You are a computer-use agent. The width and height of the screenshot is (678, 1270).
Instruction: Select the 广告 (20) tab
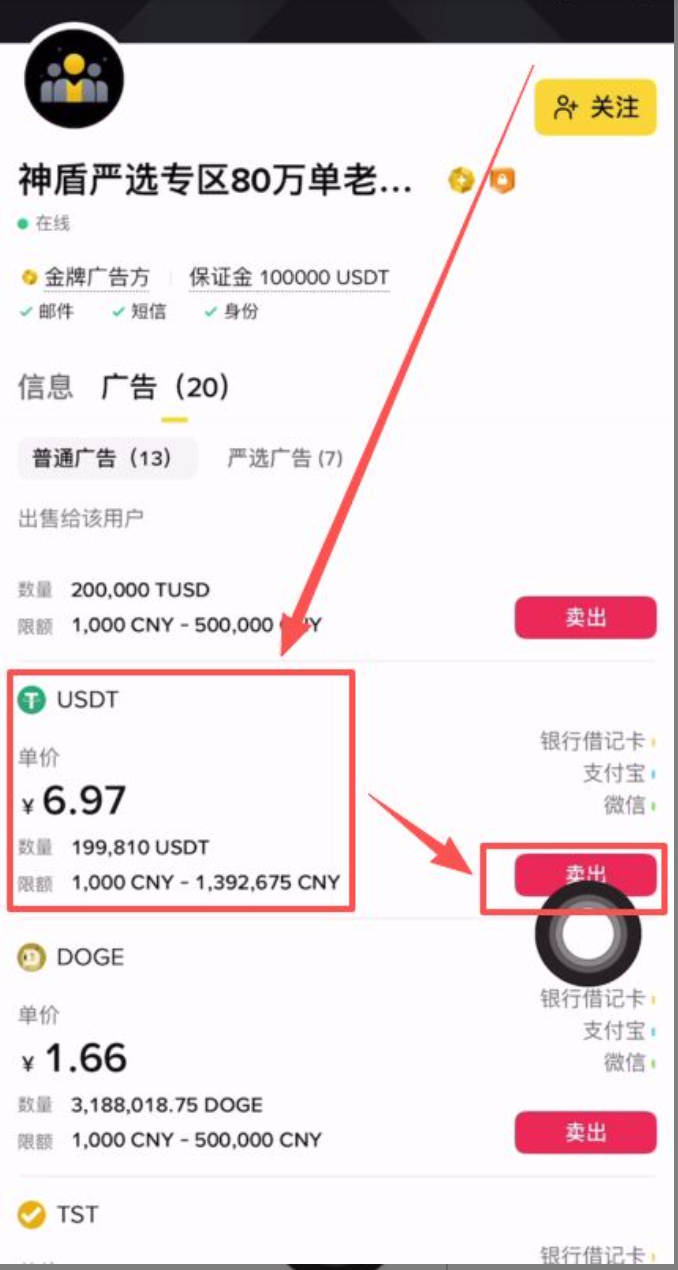[166, 387]
